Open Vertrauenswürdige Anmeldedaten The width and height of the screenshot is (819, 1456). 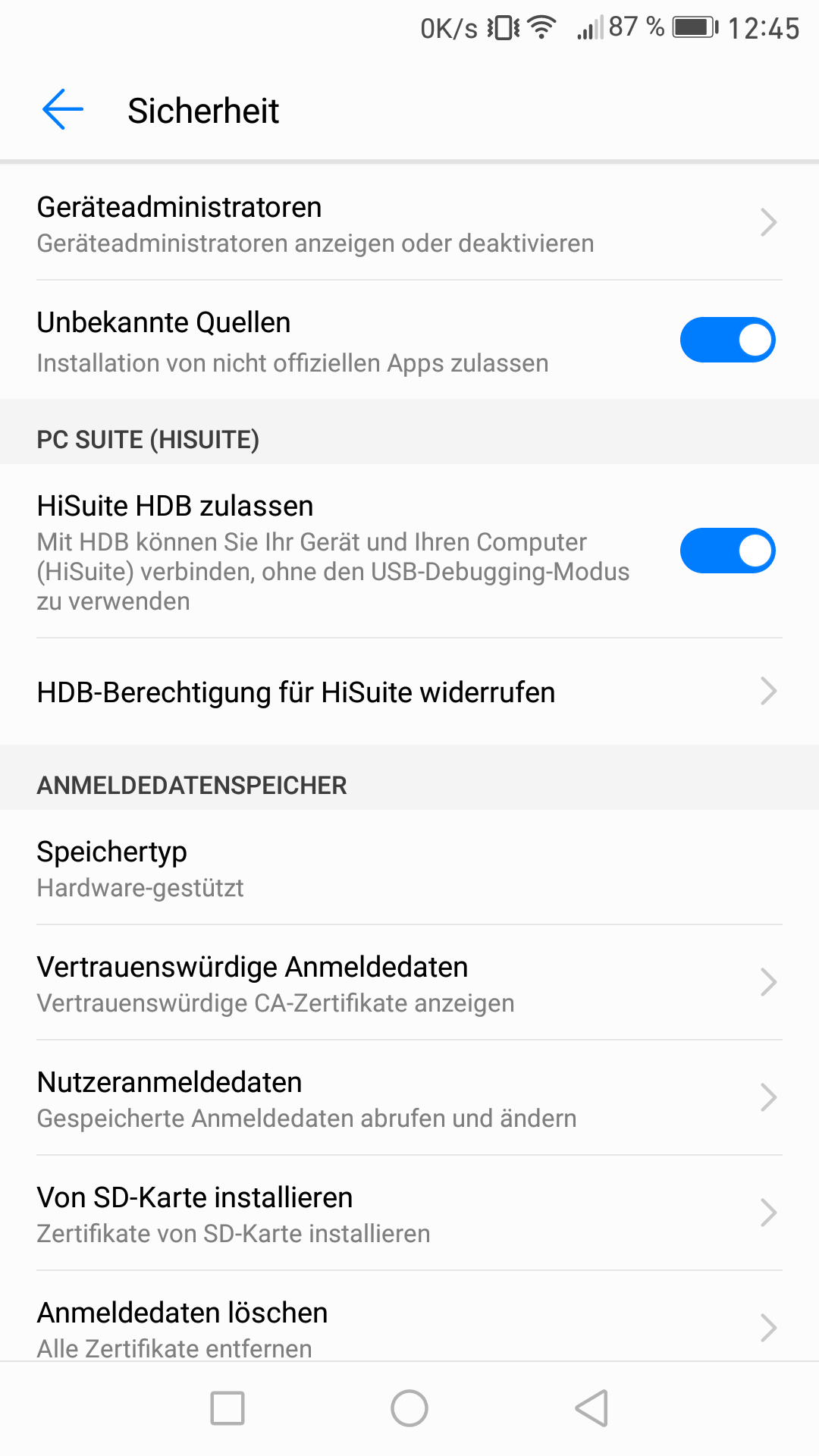pos(409,984)
